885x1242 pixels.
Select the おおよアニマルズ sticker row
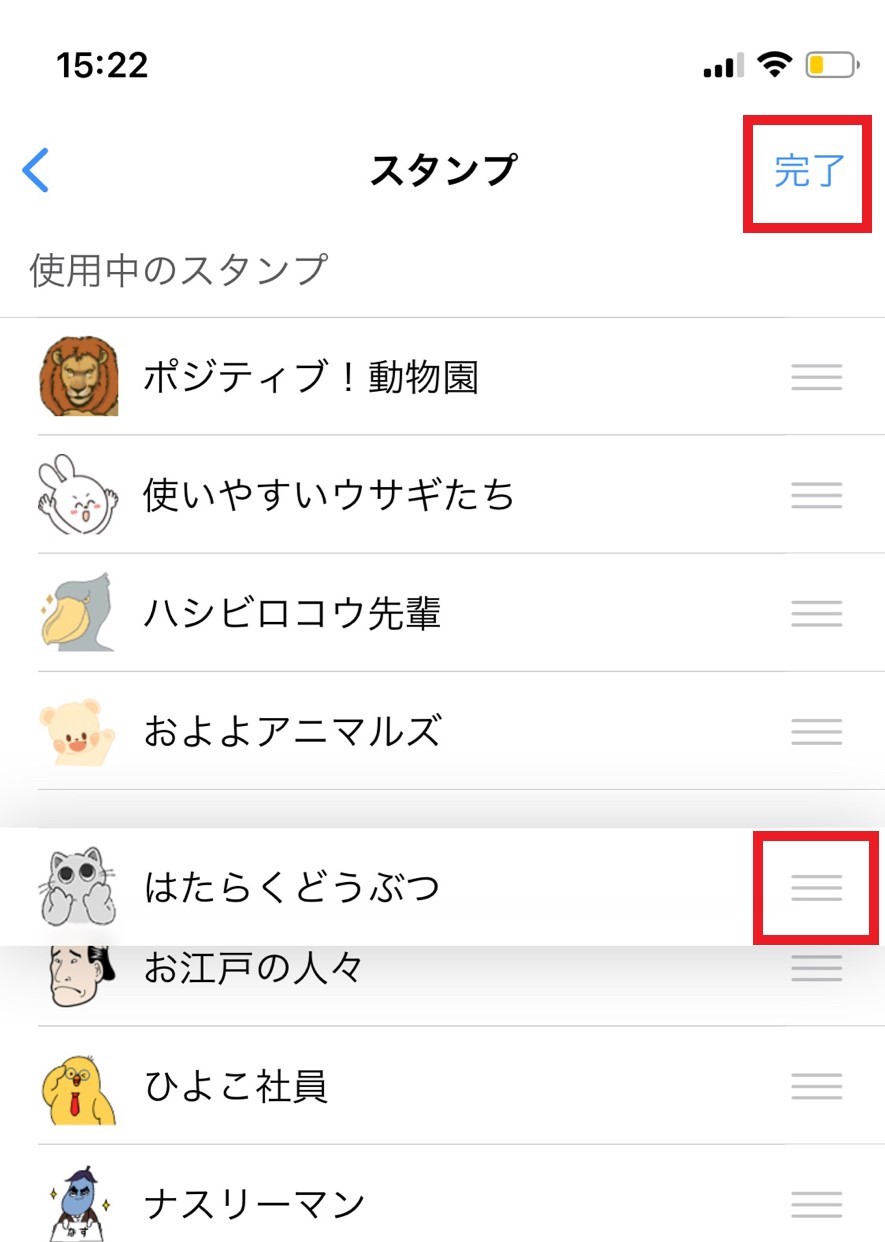pyautogui.click(x=292, y=731)
